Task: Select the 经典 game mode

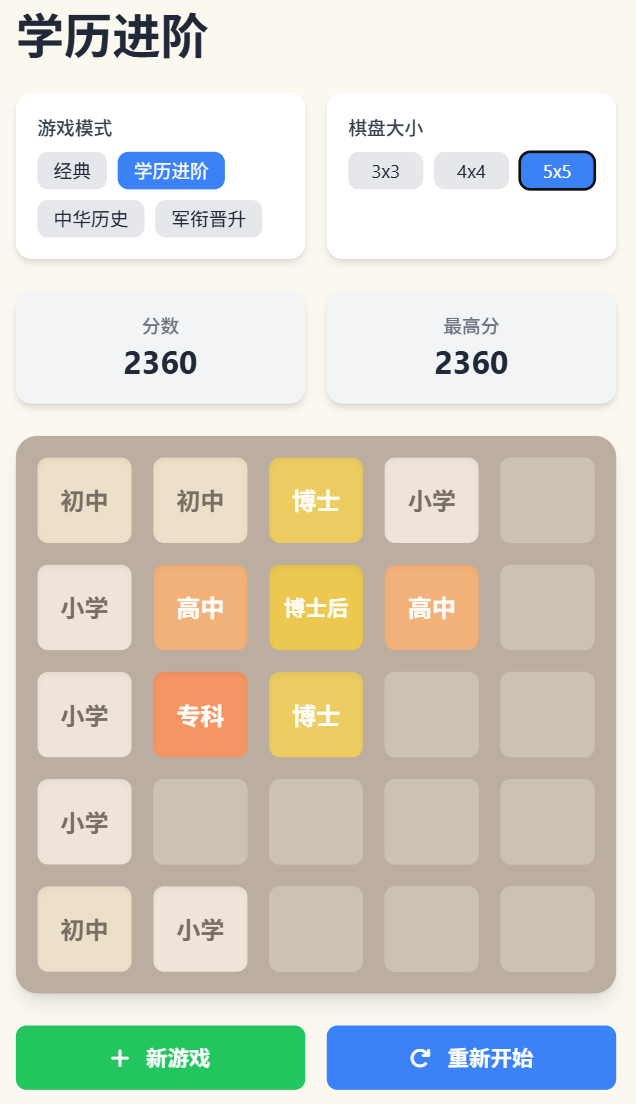Action: 72,171
